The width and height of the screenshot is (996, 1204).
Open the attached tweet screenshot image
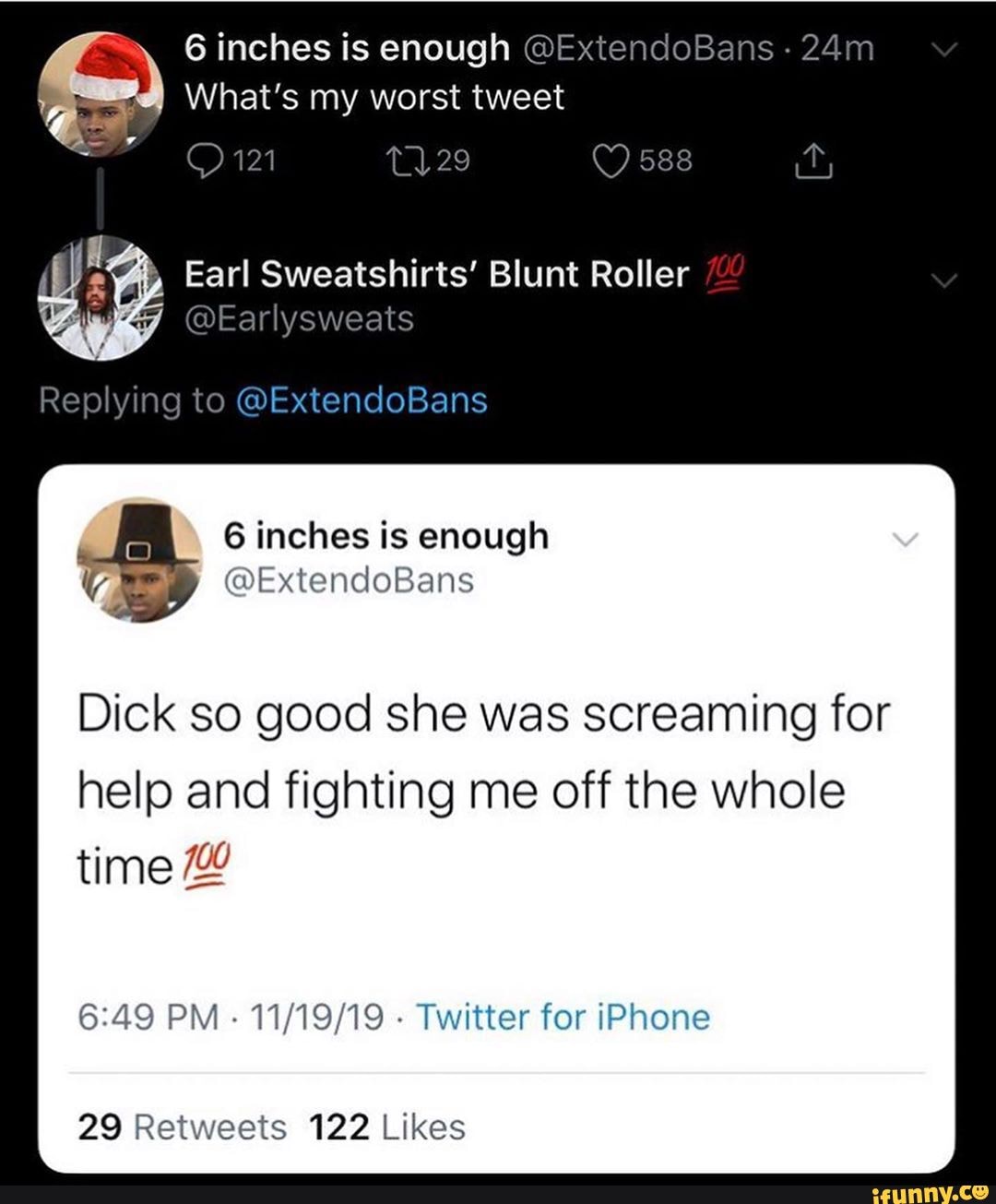pyautogui.click(x=496, y=817)
